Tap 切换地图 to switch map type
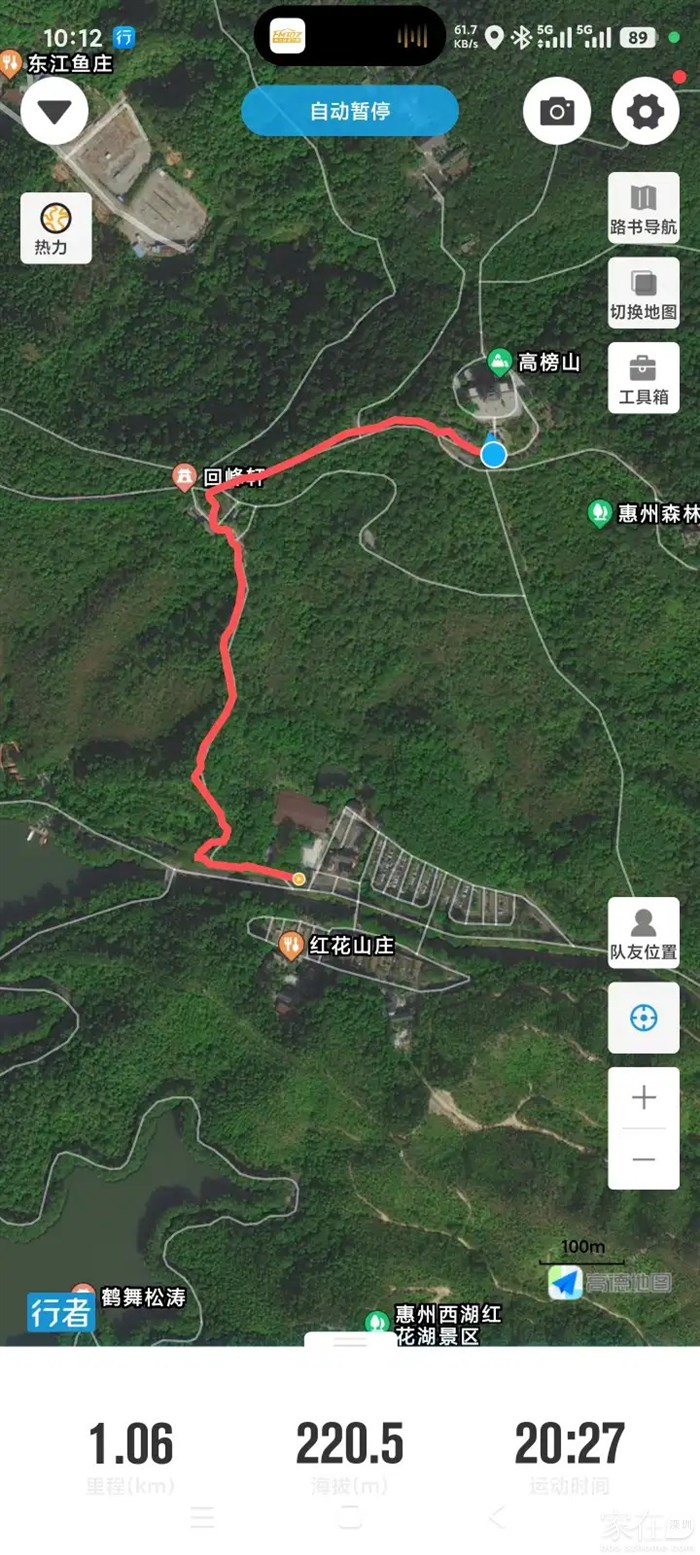 click(x=643, y=293)
